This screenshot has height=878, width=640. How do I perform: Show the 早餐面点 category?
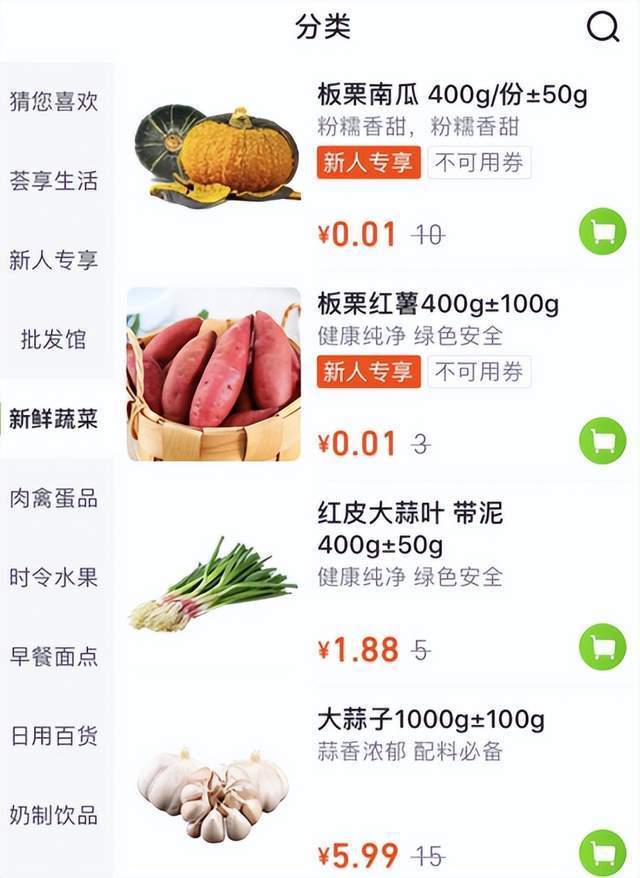pos(54,657)
